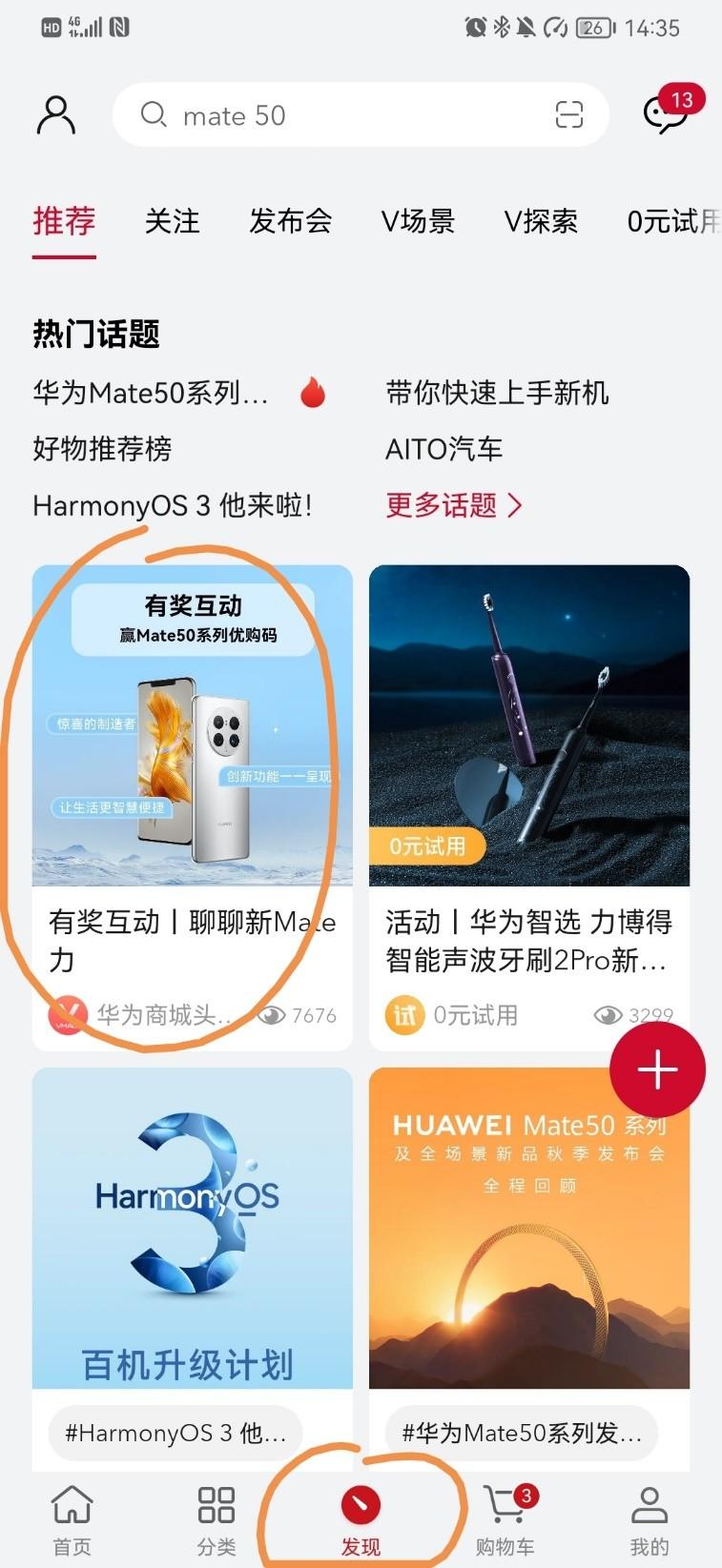Open the scan code icon in search bar
Screen dimensions: 722x1568
569,115
